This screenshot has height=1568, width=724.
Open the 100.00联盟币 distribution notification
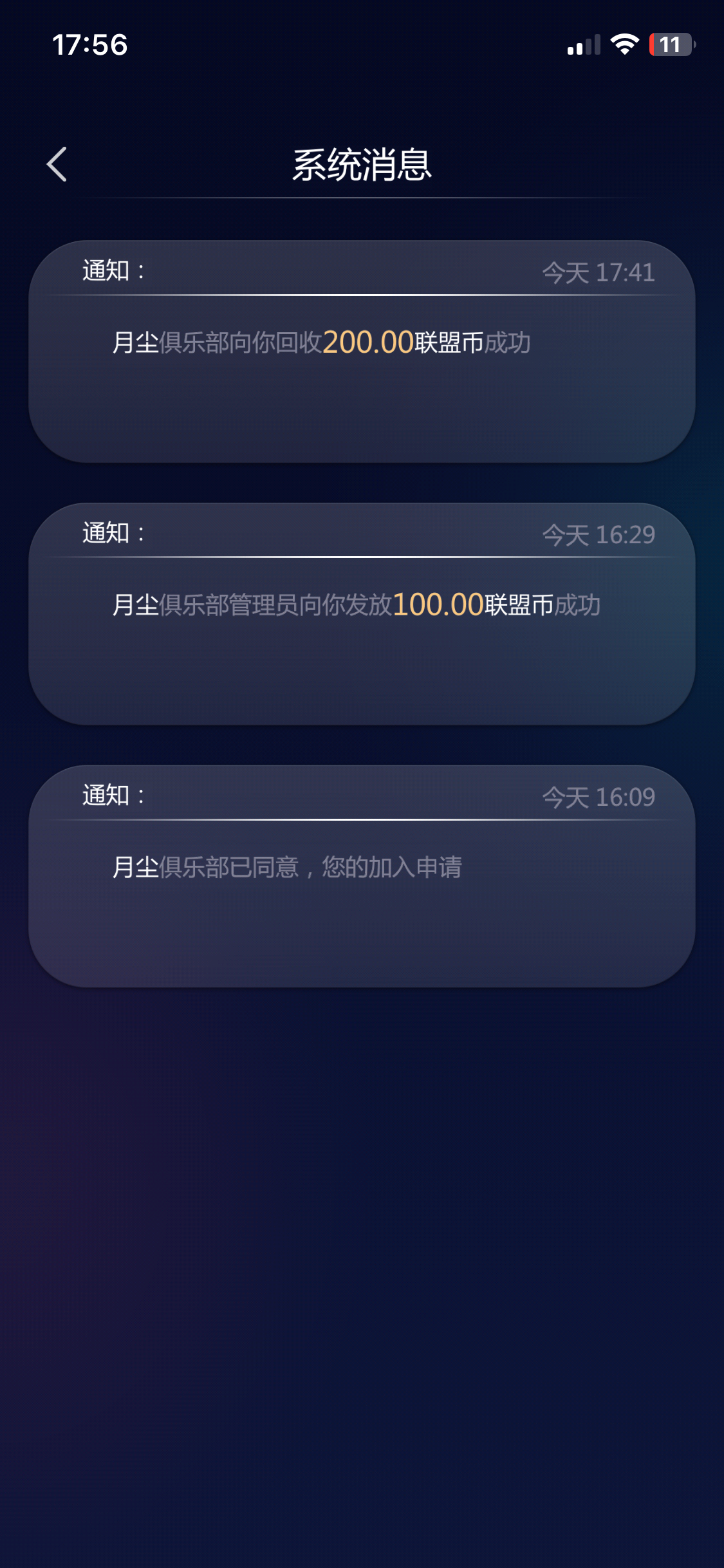[362, 614]
